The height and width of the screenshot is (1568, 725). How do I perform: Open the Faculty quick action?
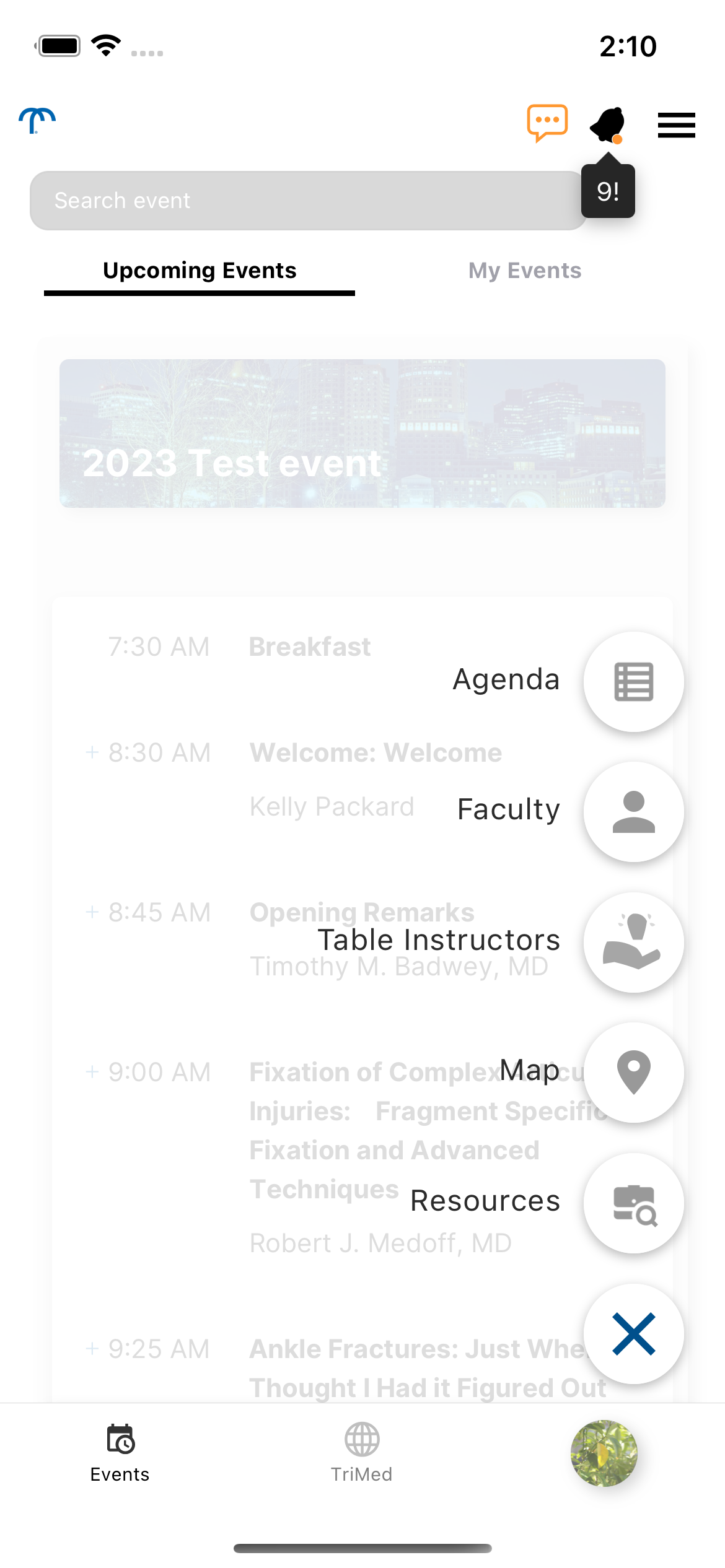point(633,812)
